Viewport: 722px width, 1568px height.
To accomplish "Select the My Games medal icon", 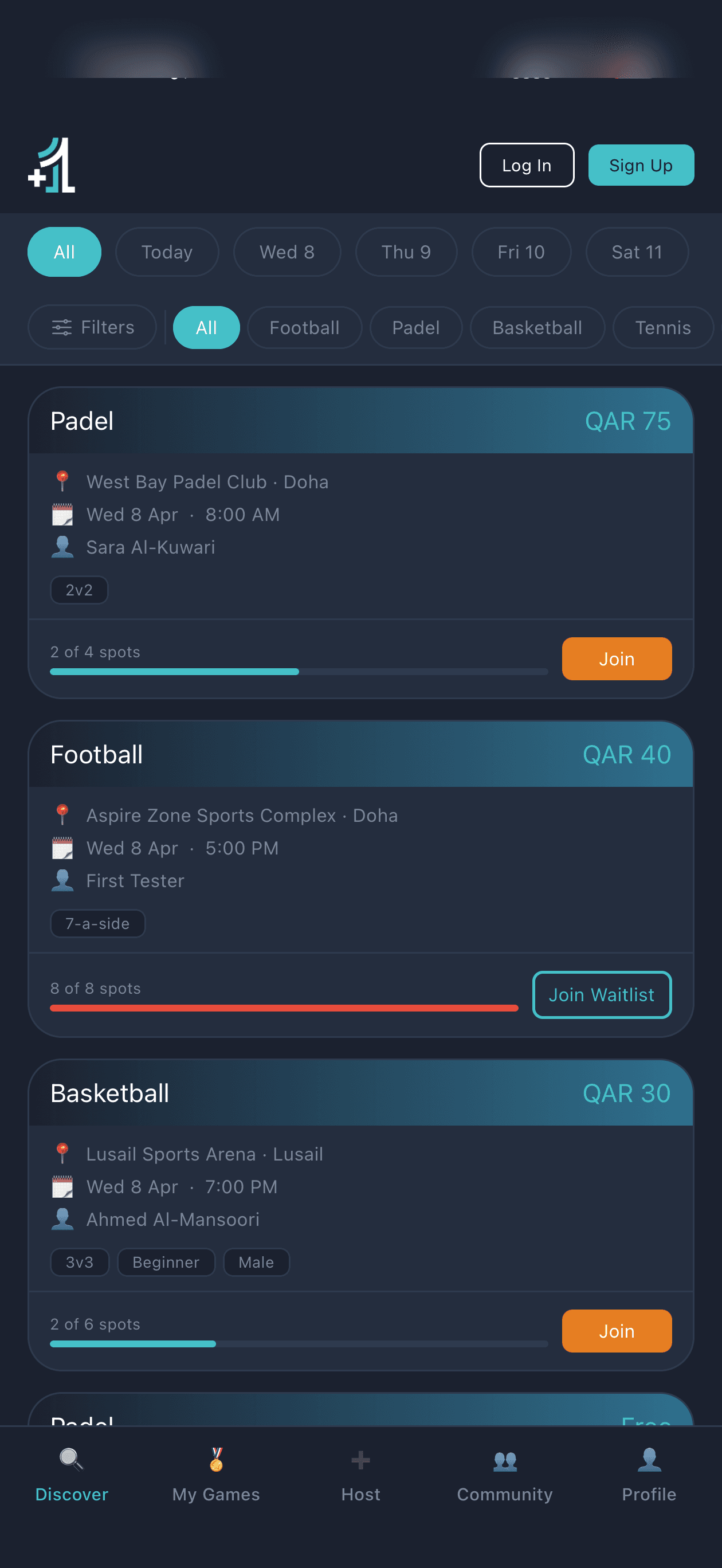I will pyautogui.click(x=215, y=1457).
